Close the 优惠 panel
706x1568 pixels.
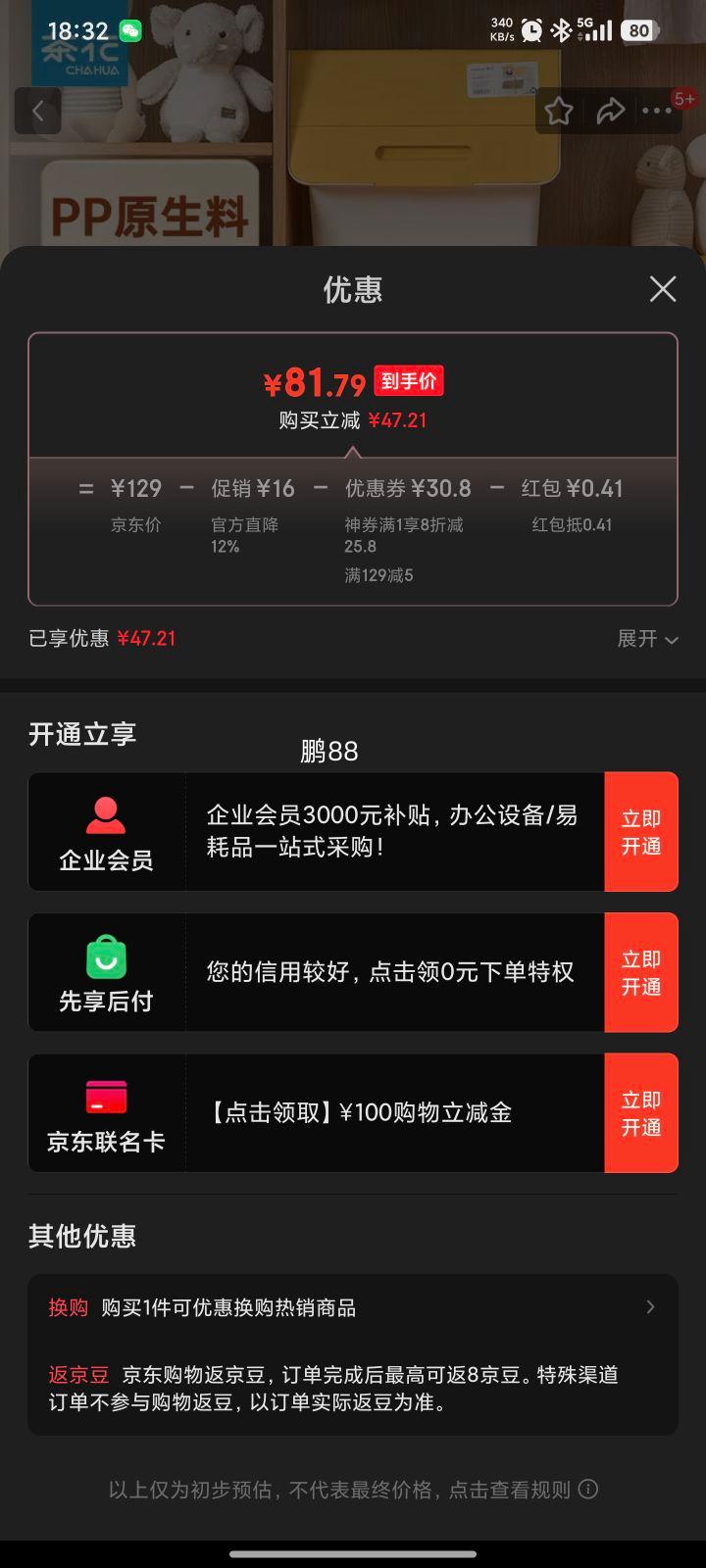pos(663,289)
